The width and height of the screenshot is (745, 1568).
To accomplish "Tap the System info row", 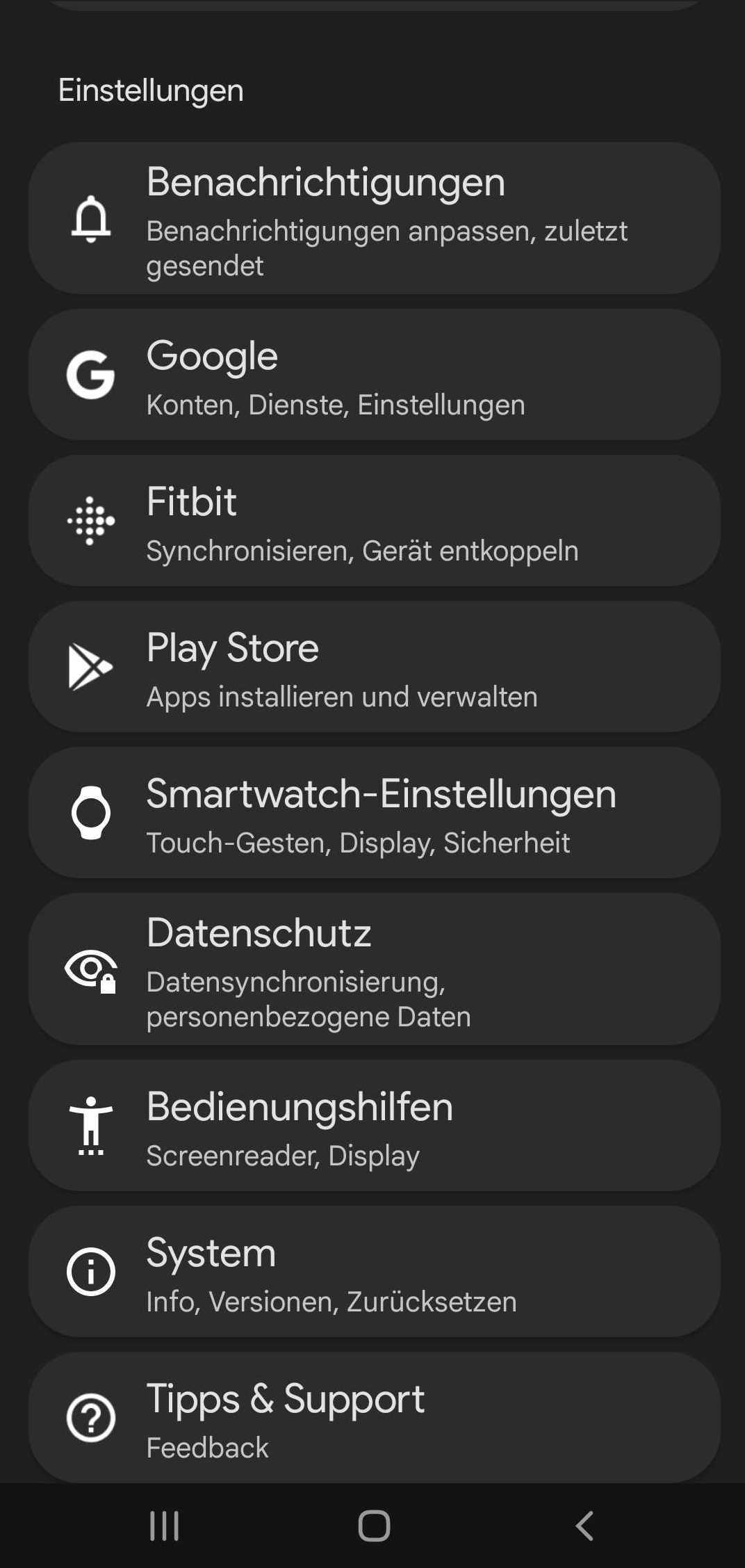I will click(374, 1272).
